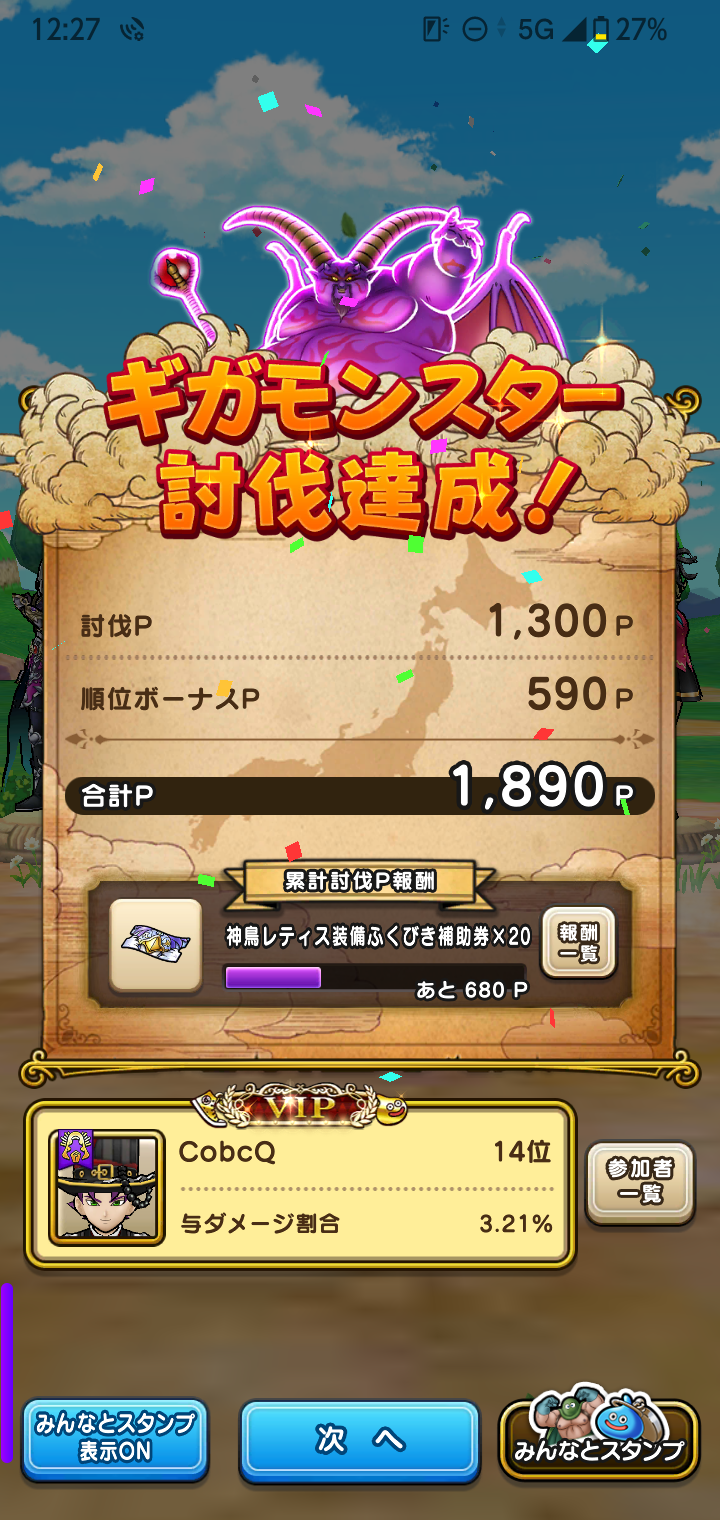Screen dimensions: 720x1520
Task: Open the みんなとスタンプ stamp panel
Action: (x=598, y=1440)
